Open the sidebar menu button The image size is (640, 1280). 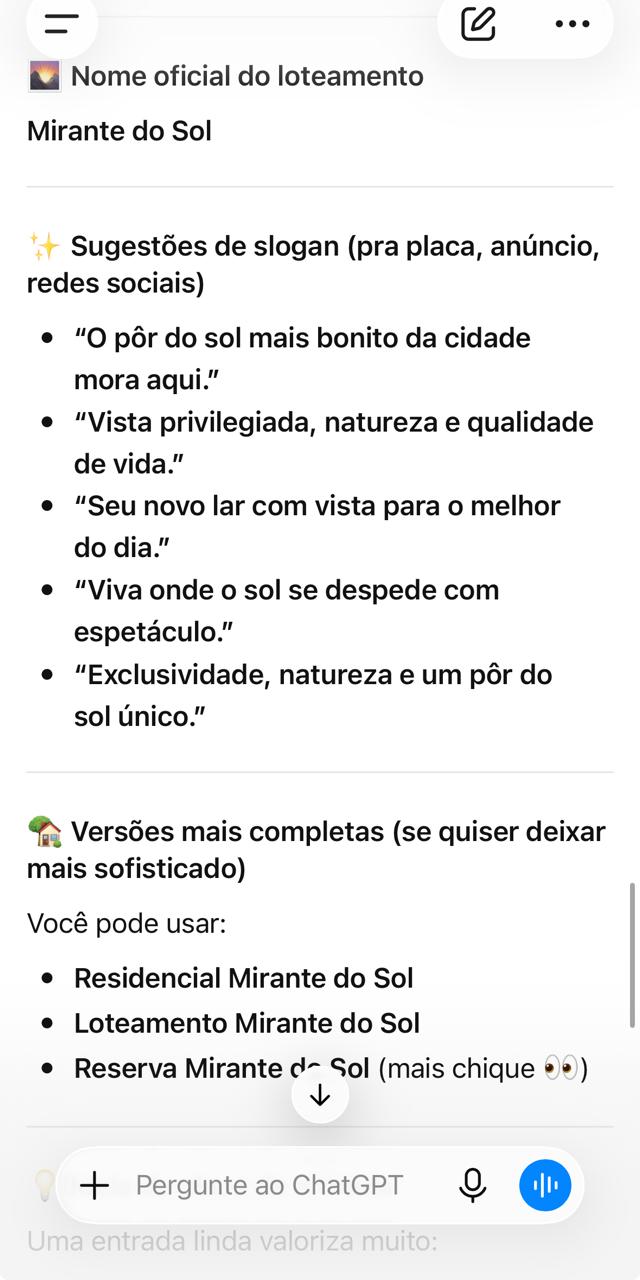[62, 24]
